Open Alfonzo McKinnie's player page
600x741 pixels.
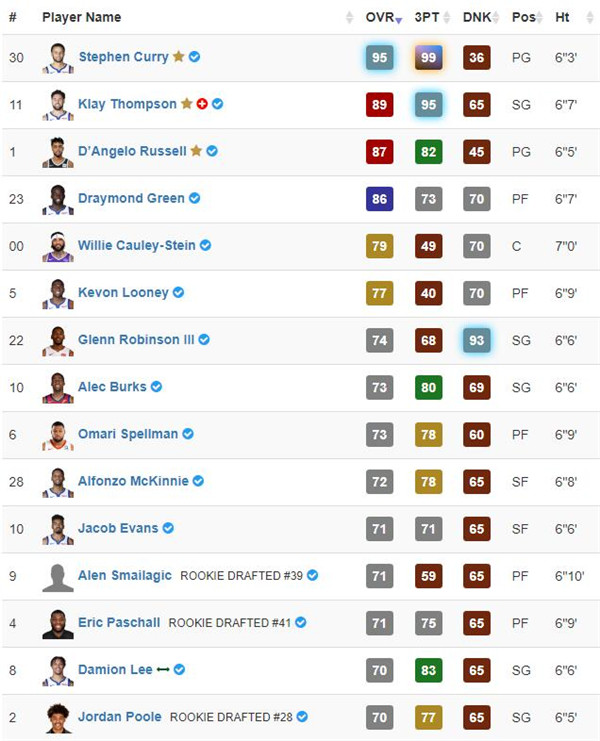pyautogui.click(x=133, y=481)
